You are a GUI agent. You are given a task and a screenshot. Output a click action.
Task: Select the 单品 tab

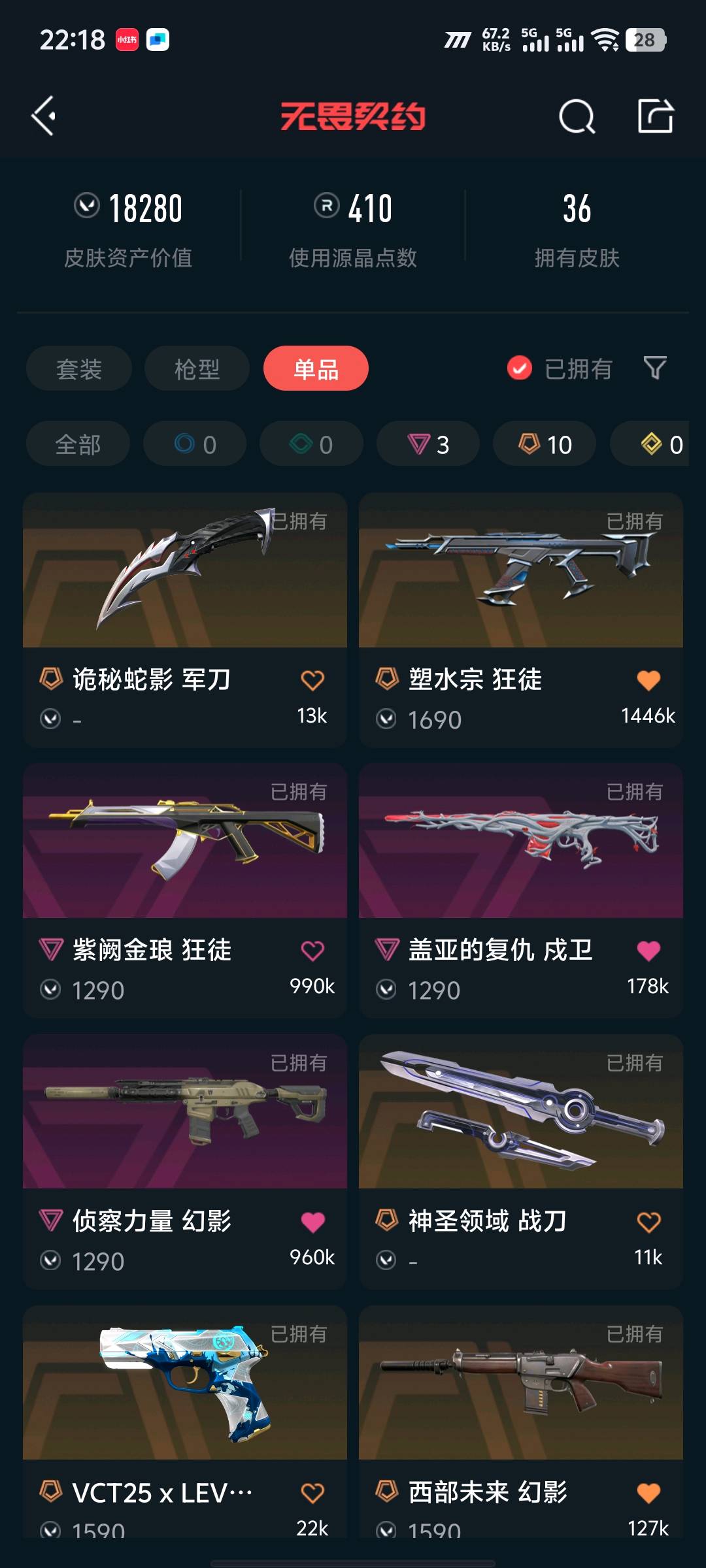(x=316, y=368)
